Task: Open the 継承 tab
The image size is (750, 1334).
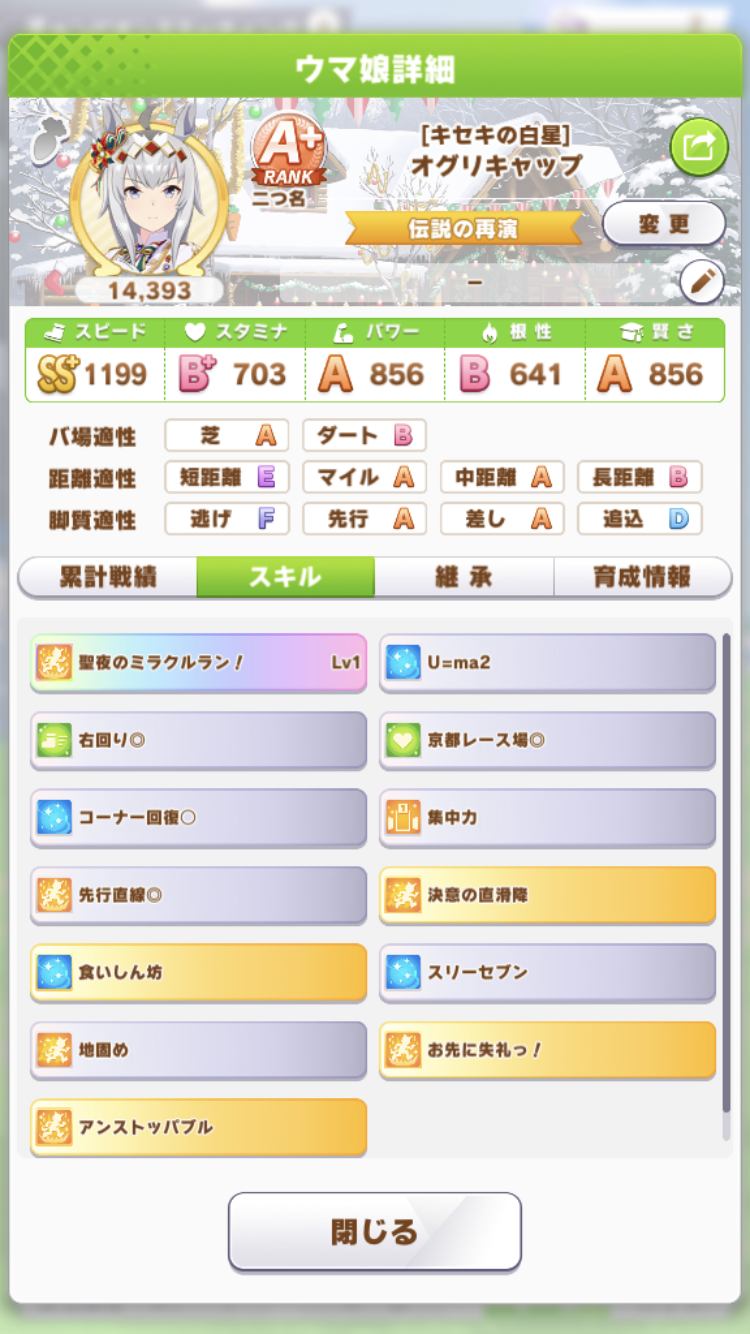Action: coord(464,577)
